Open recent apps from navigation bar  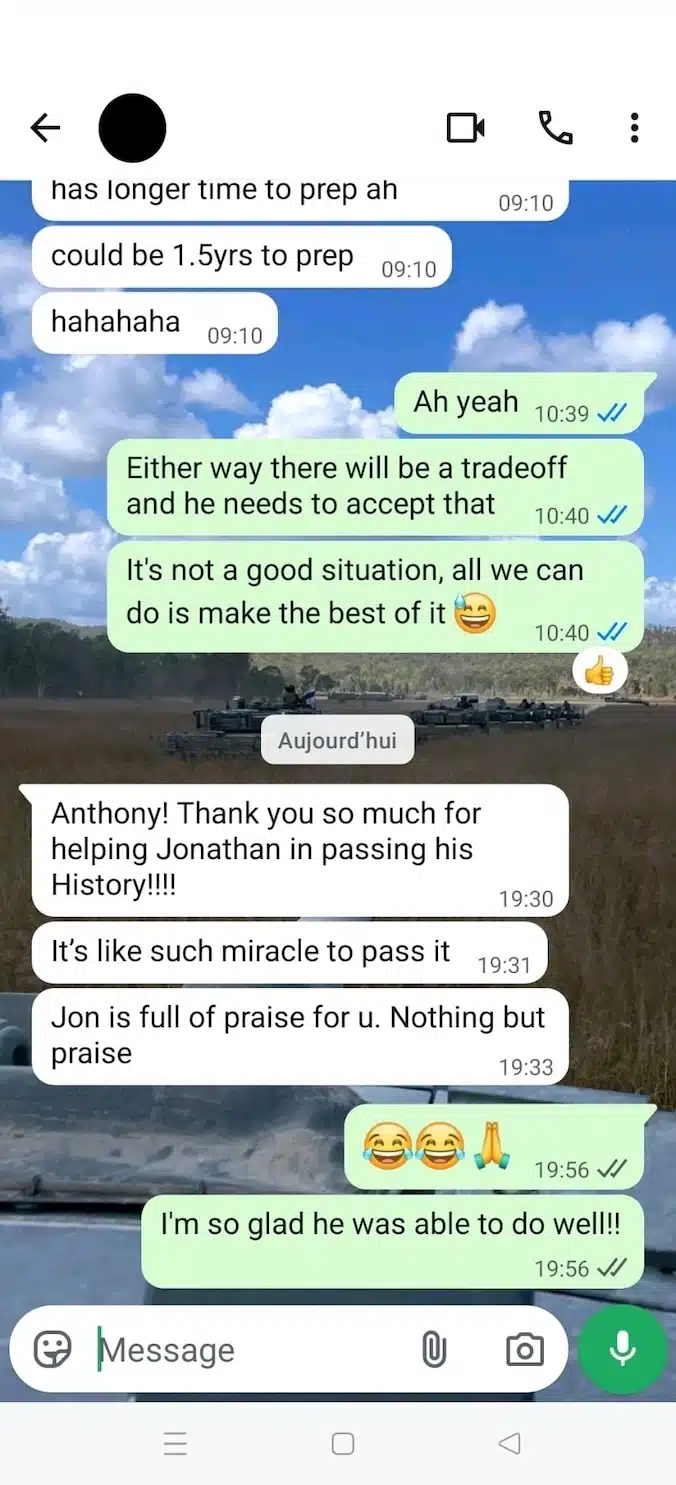tap(175, 1443)
